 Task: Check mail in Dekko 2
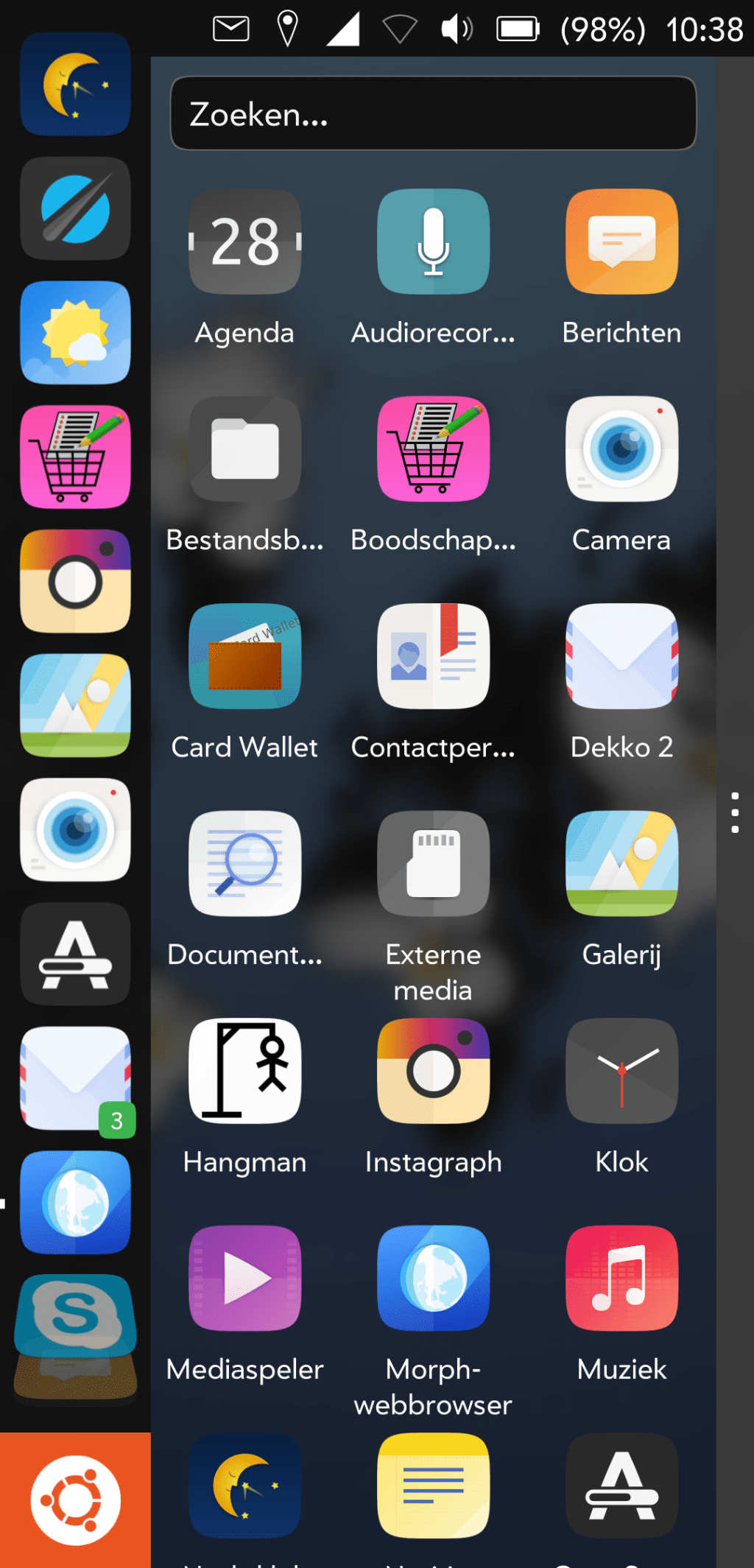(x=621, y=657)
